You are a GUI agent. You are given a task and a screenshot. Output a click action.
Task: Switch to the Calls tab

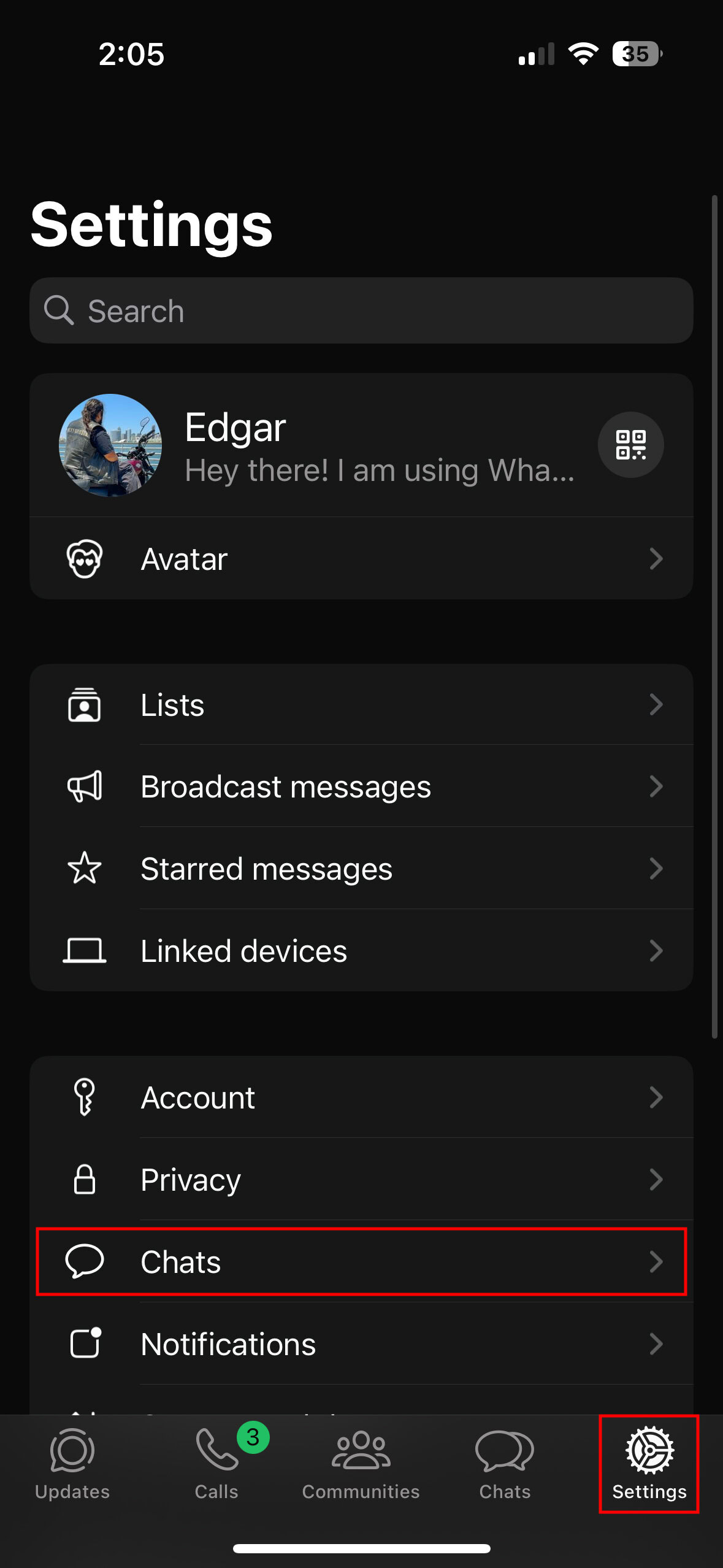click(x=216, y=1464)
